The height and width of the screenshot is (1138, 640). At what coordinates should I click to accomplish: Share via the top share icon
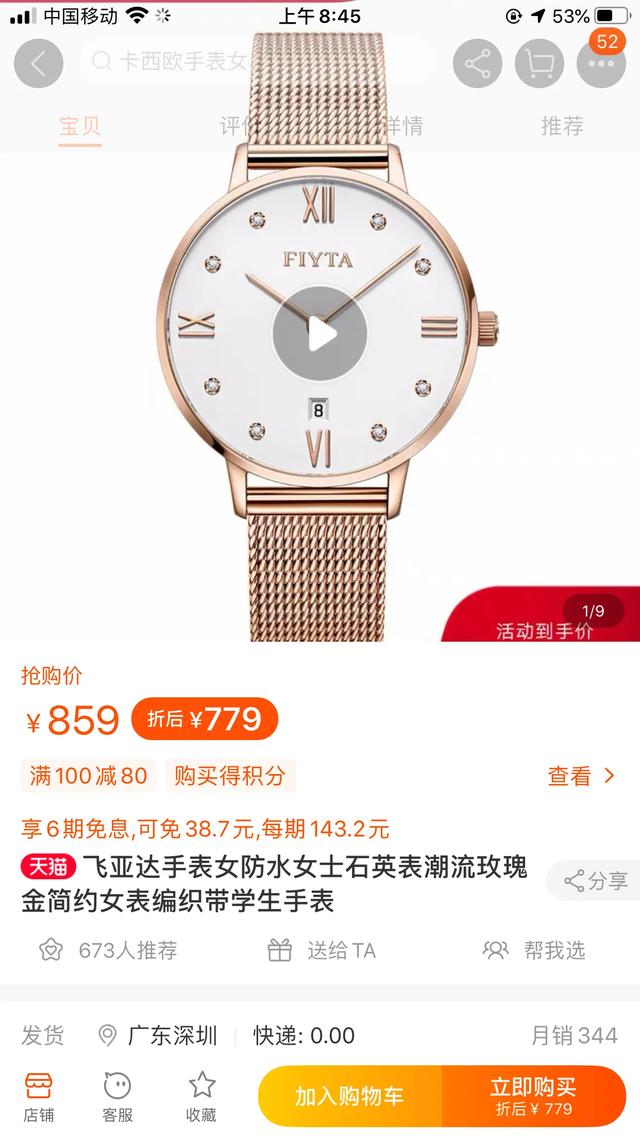pos(477,63)
